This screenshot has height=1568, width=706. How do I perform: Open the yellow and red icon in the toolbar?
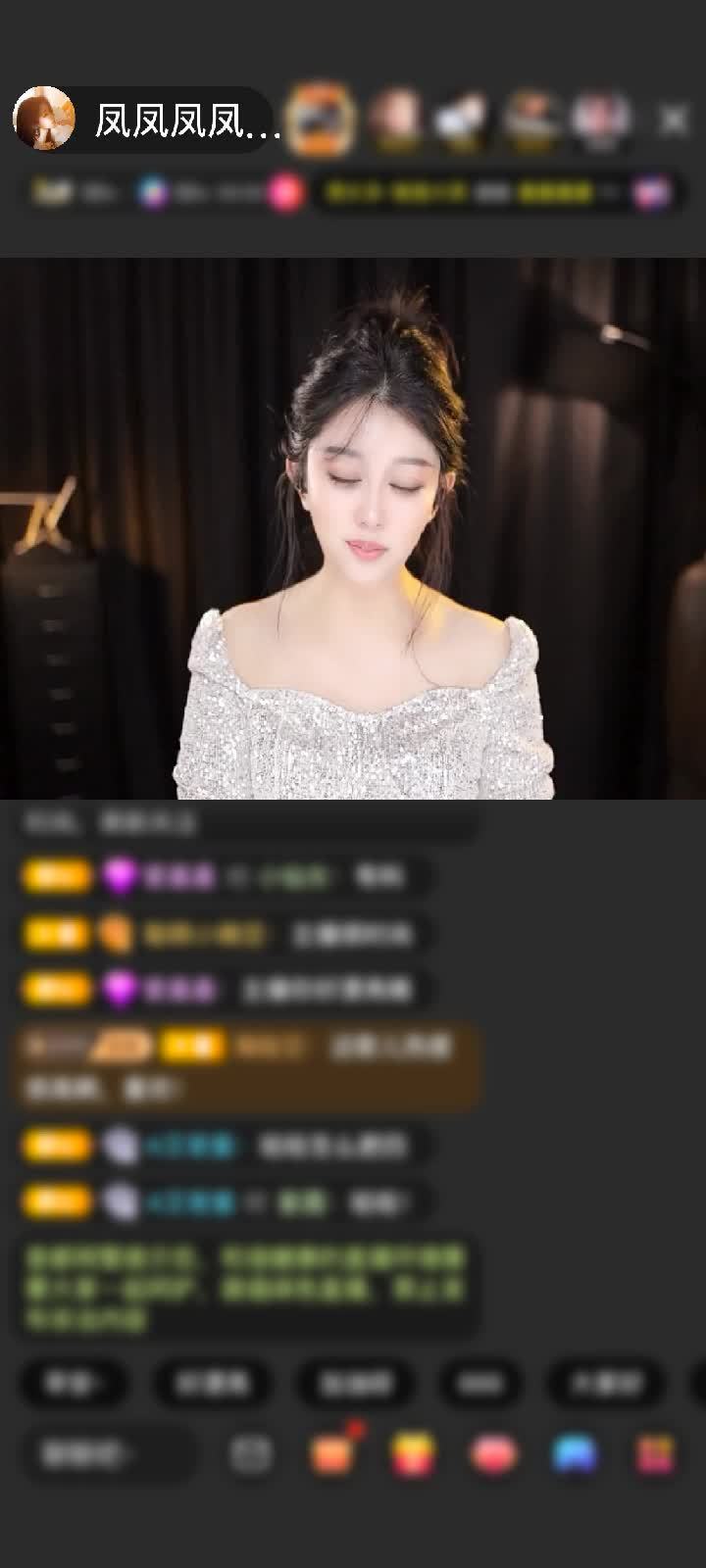tap(414, 1454)
